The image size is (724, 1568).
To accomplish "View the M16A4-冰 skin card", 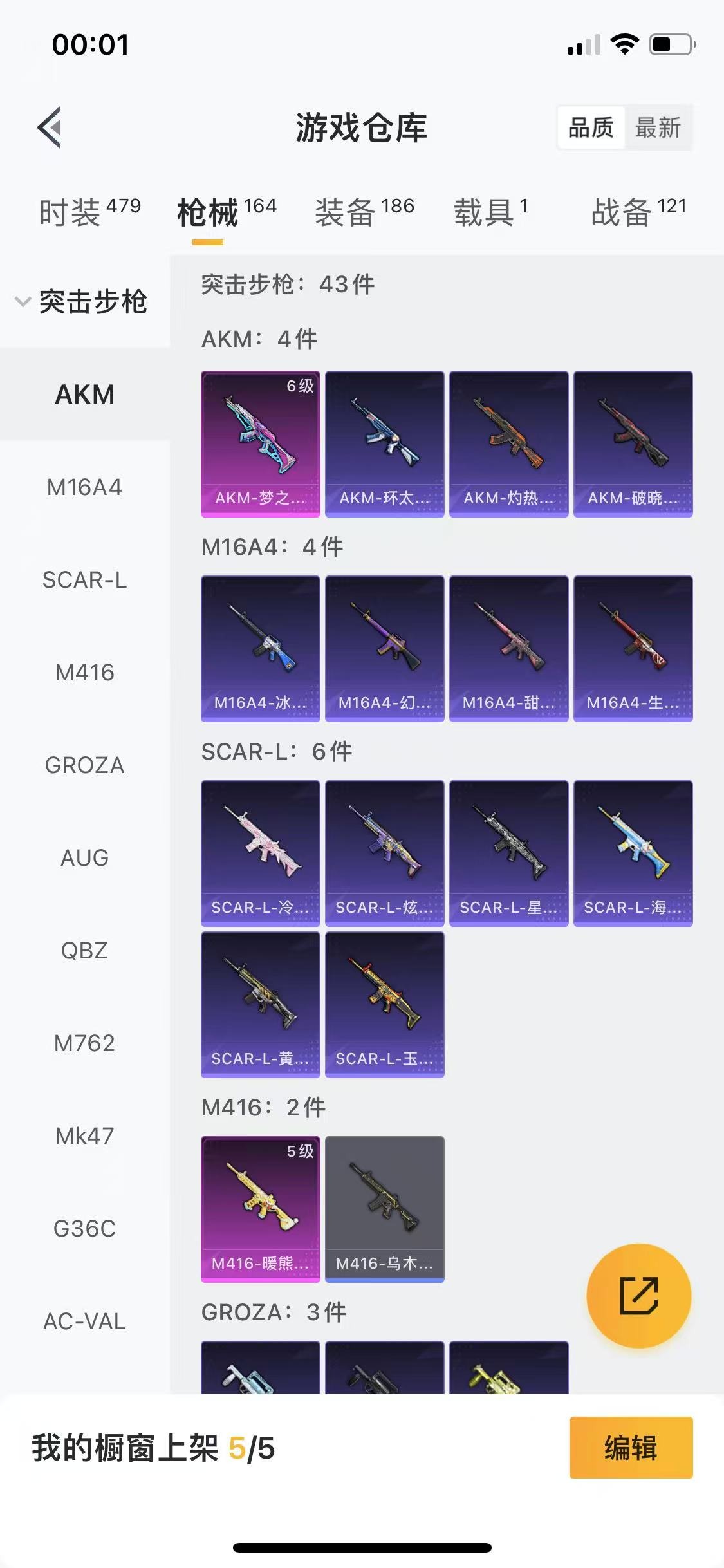I will pyautogui.click(x=261, y=648).
